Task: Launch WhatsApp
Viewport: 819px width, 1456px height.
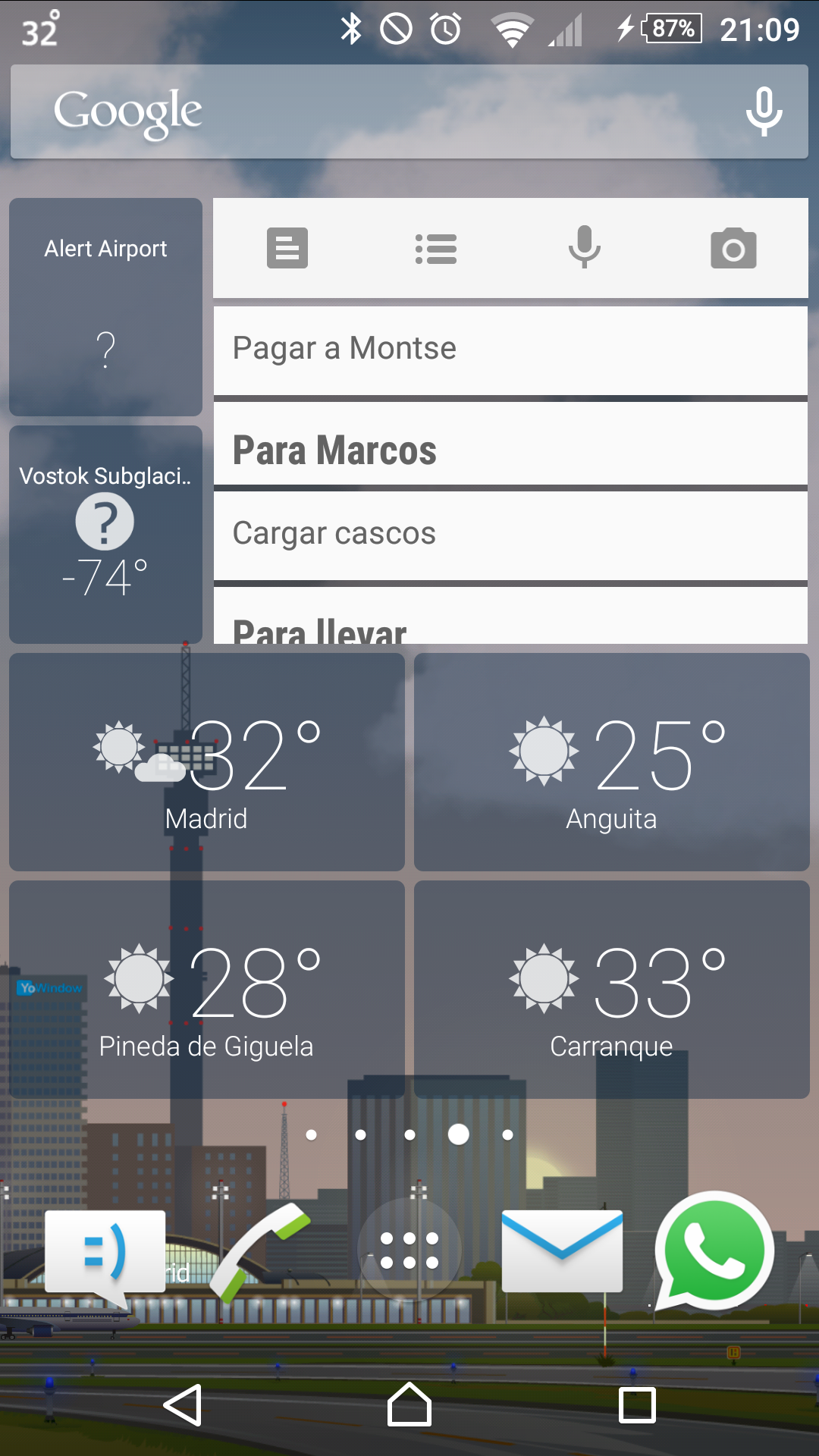Action: tap(714, 1251)
